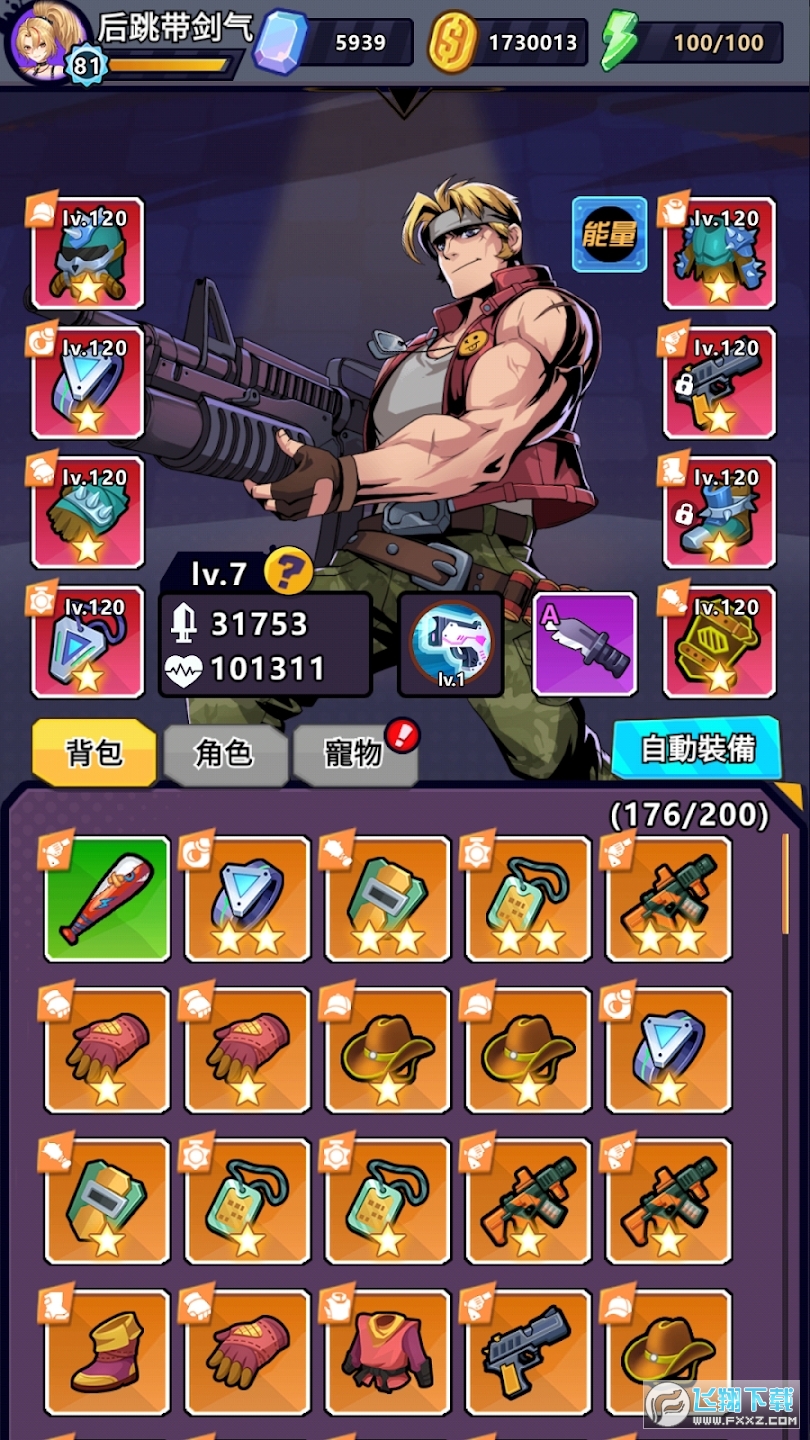Select the red shirt armor item
This screenshot has width=810, height=1440.
[x=388, y=1352]
